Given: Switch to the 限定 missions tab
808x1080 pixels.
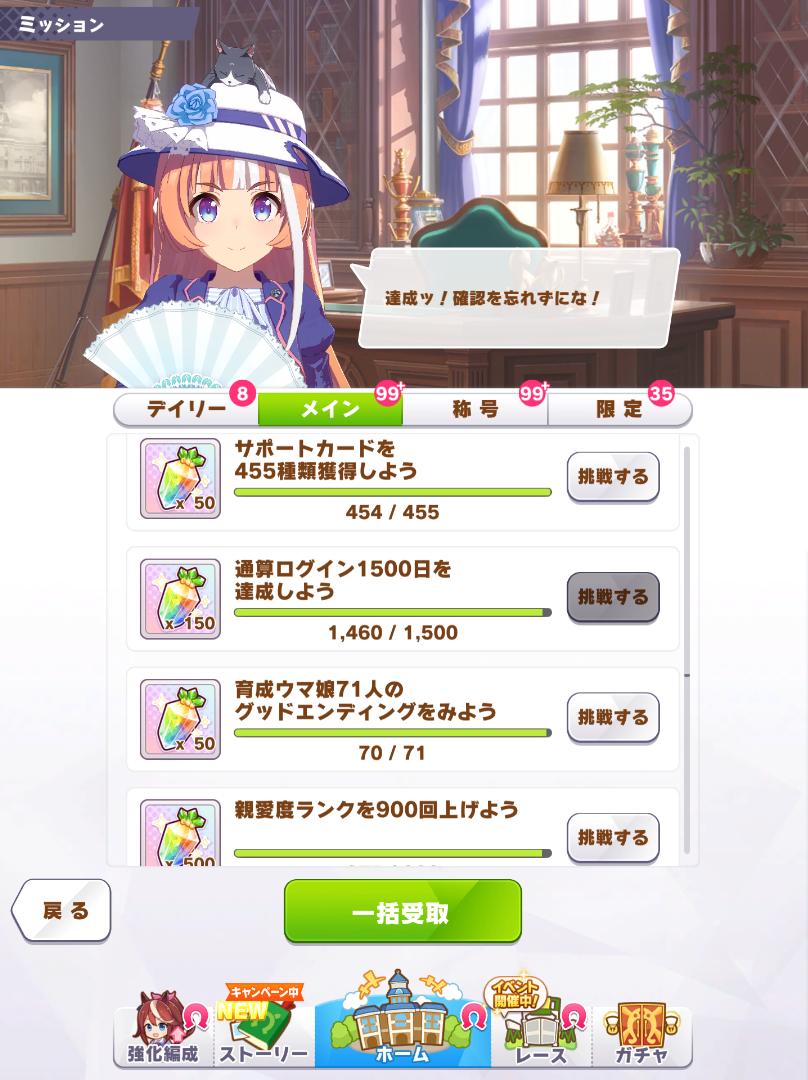Looking at the screenshot, I should click(x=619, y=409).
